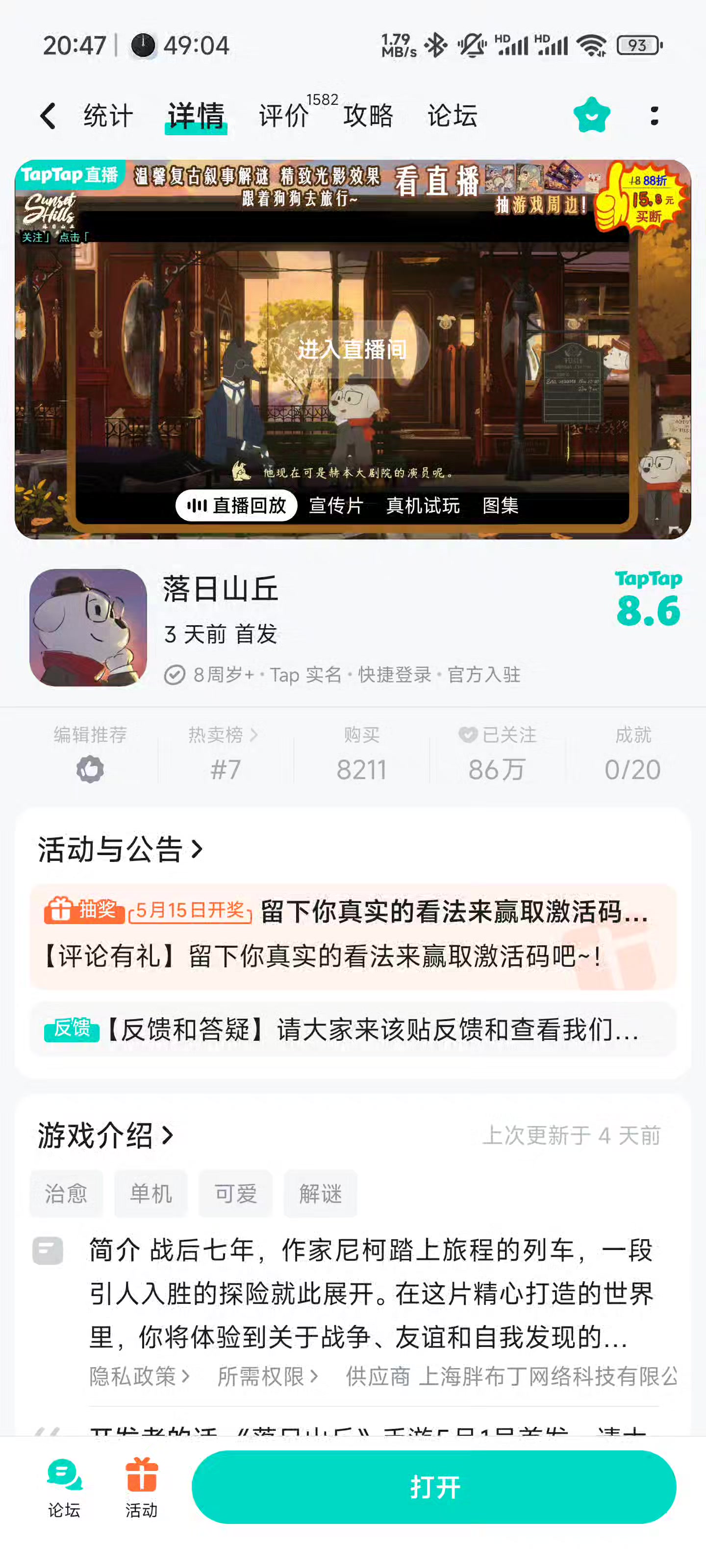Enter the live room via 进入直播间

[353, 349]
